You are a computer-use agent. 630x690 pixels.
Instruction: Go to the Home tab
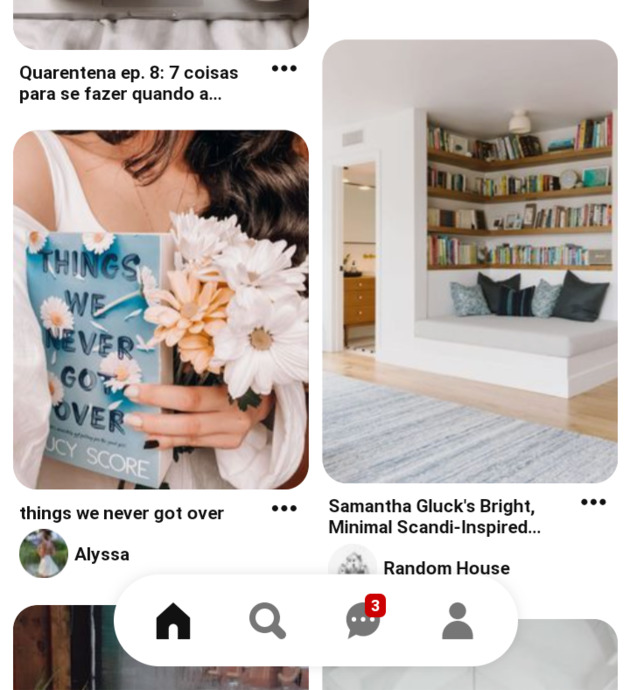[173, 621]
